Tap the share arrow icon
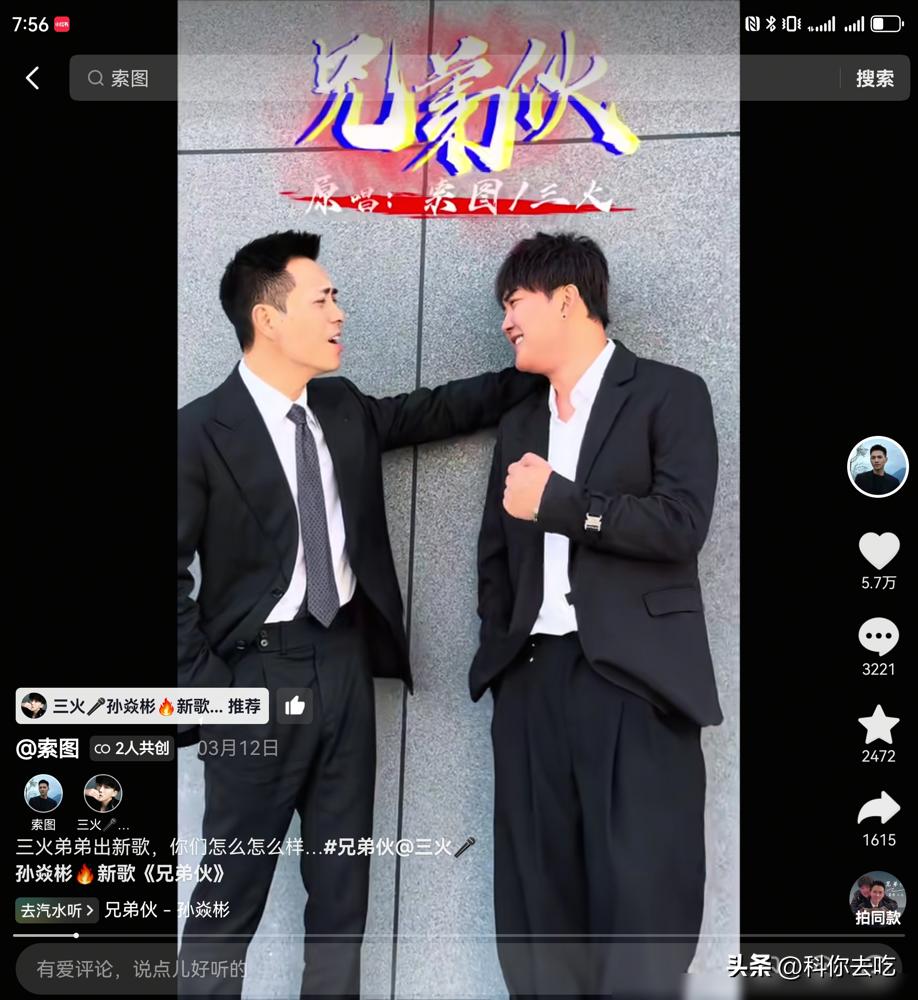Viewport: 918px width, 1000px height. pos(878,806)
